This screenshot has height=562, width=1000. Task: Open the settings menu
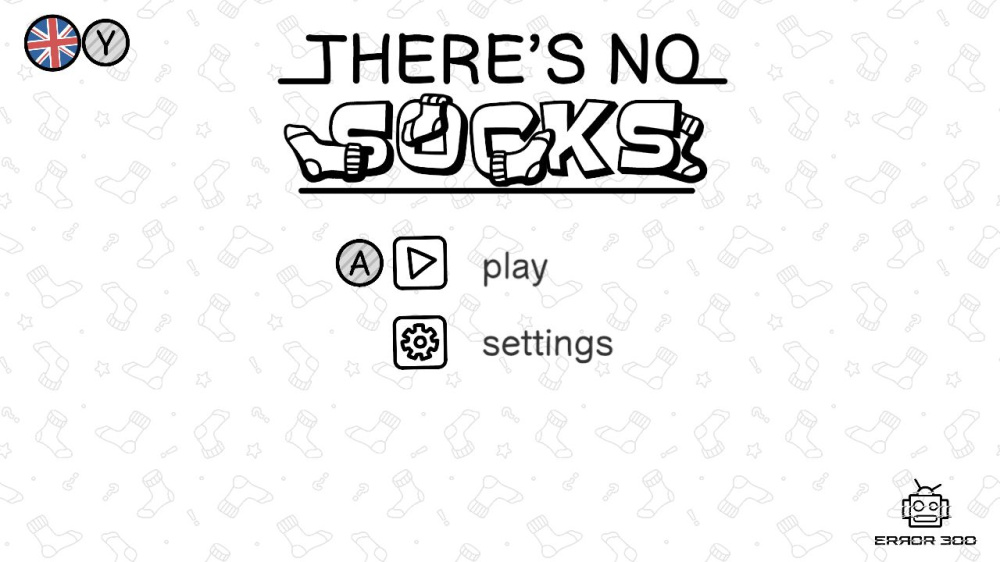coord(420,343)
